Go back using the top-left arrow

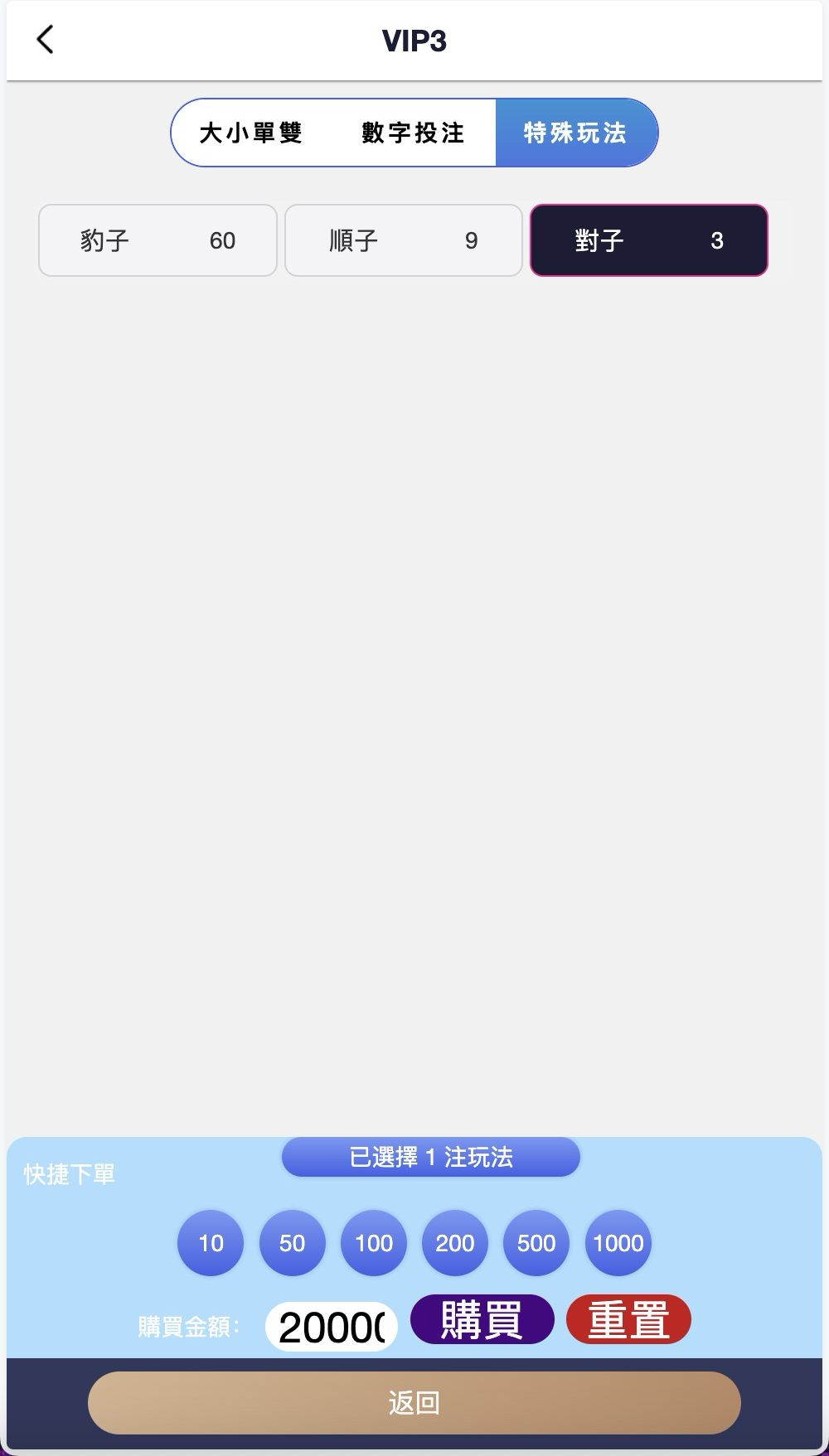[46, 39]
